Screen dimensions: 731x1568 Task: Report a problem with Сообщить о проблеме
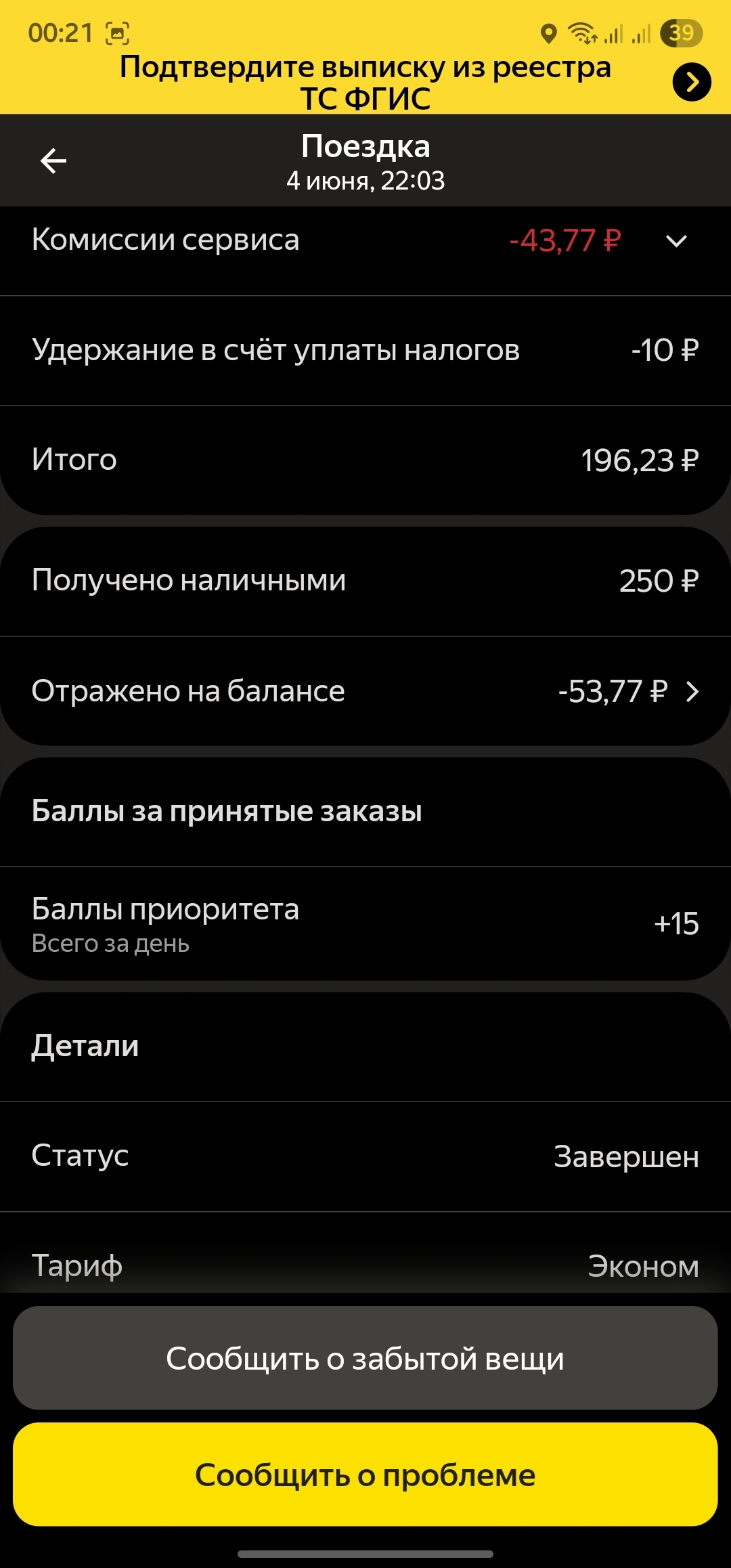[x=365, y=1475]
